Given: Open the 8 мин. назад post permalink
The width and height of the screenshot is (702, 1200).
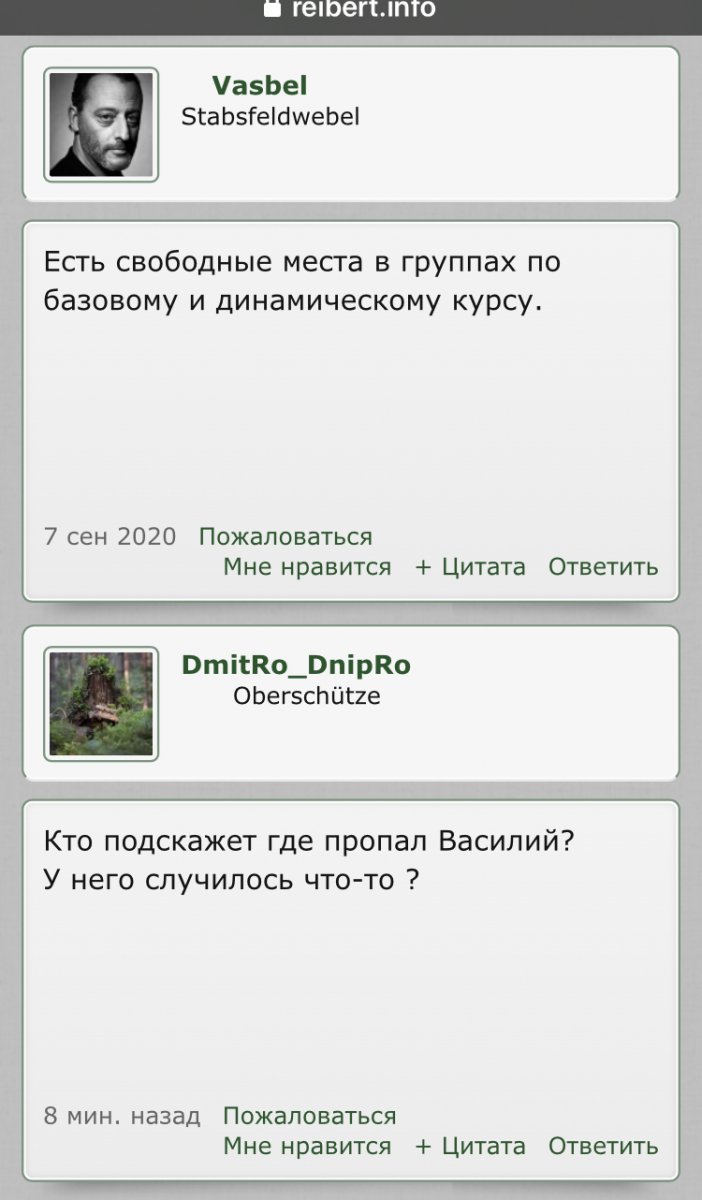Looking at the screenshot, I should (x=122, y=1115).
